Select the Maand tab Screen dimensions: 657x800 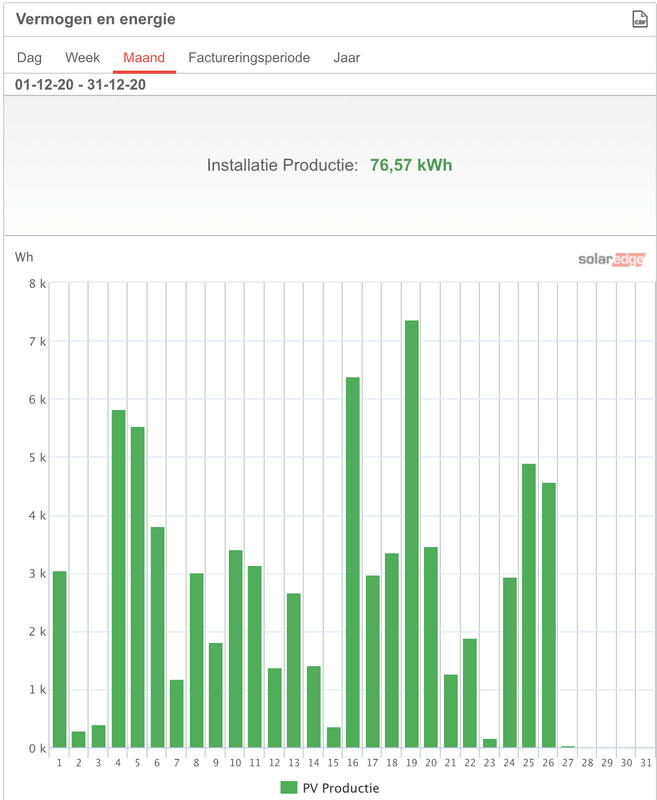click(x=144, y=58)
